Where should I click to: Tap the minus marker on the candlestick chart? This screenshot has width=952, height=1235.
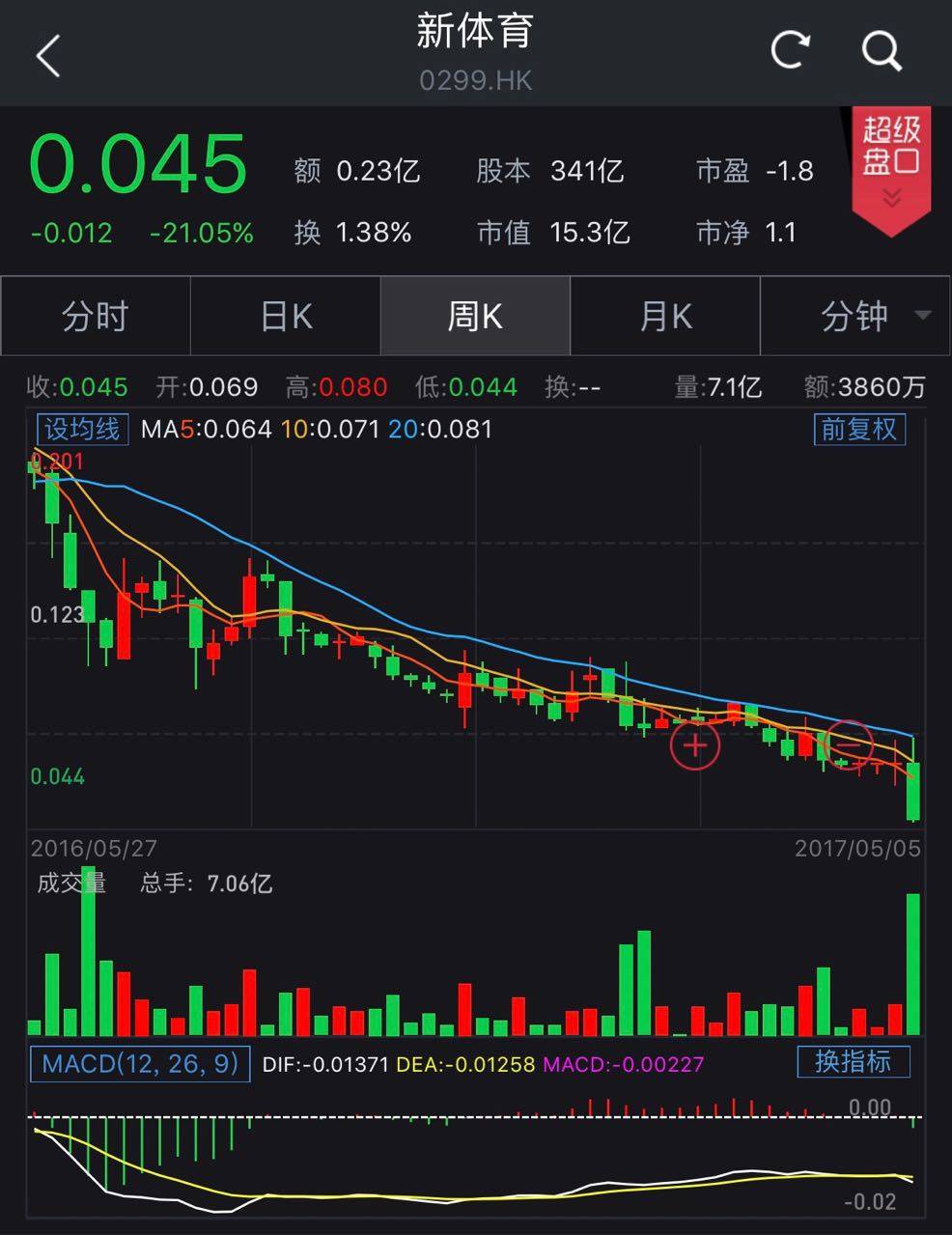coord(849,745)
